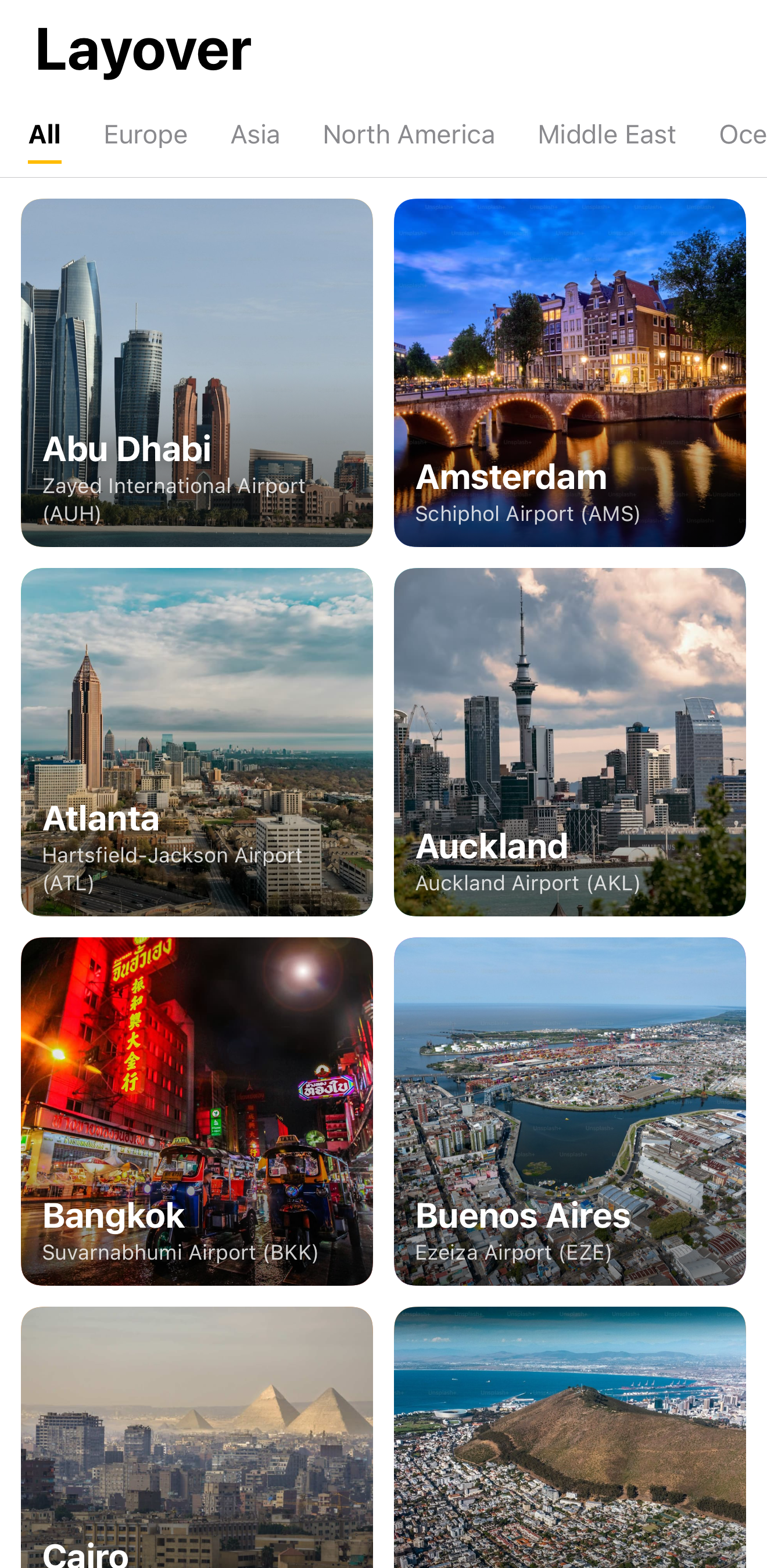Show Asia destinations
Viewport: 767px width, 1568px height.
[255, 135]
